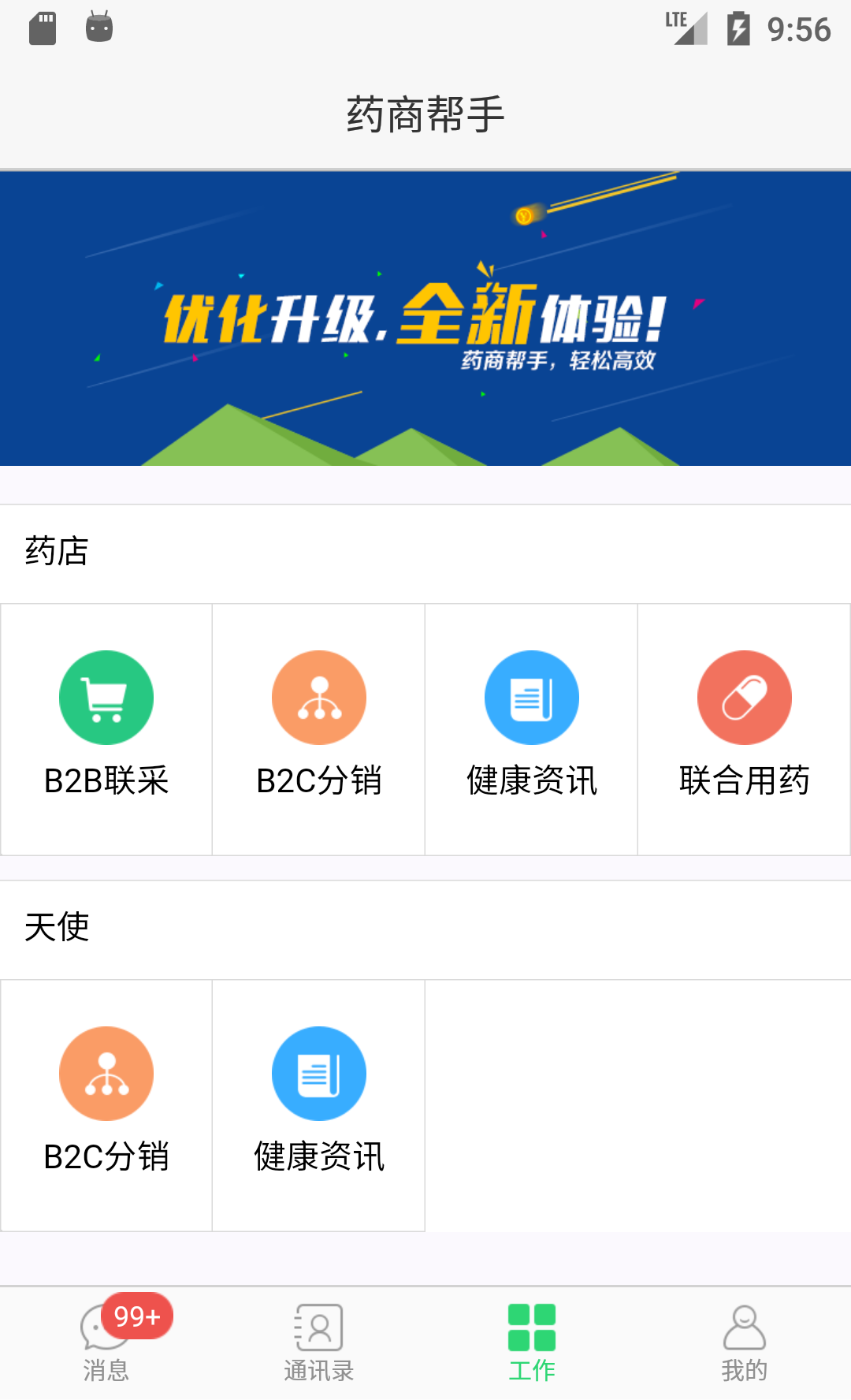Viewport: 851px width, 1400px height.
Task: Open B2C分销 in the 药店 section
Action: 319,729
